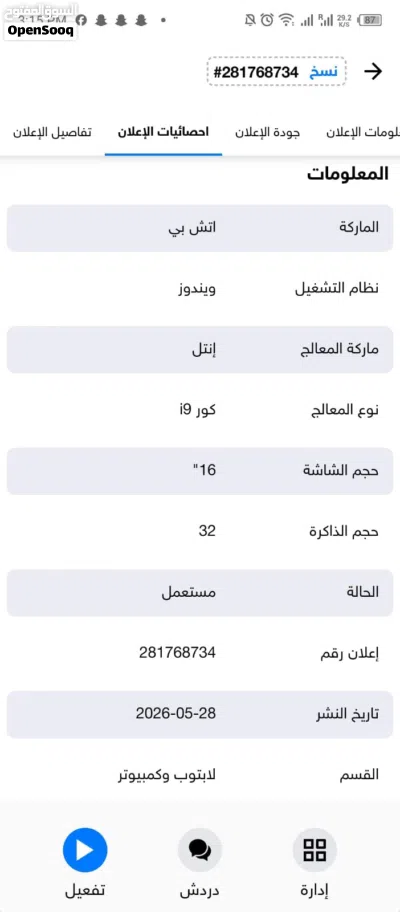Viewport: 400px width, 912px height.
Task: Copy the ad number 281768734
Action: (x=277, y=72)
